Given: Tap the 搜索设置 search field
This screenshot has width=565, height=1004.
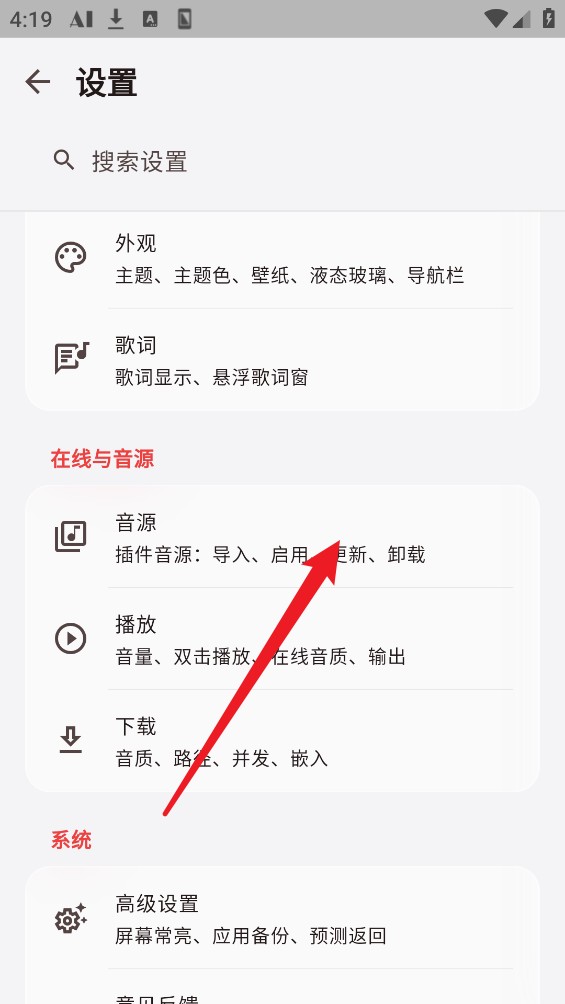Looking at the screenshot, I should (x=282, y=161).
